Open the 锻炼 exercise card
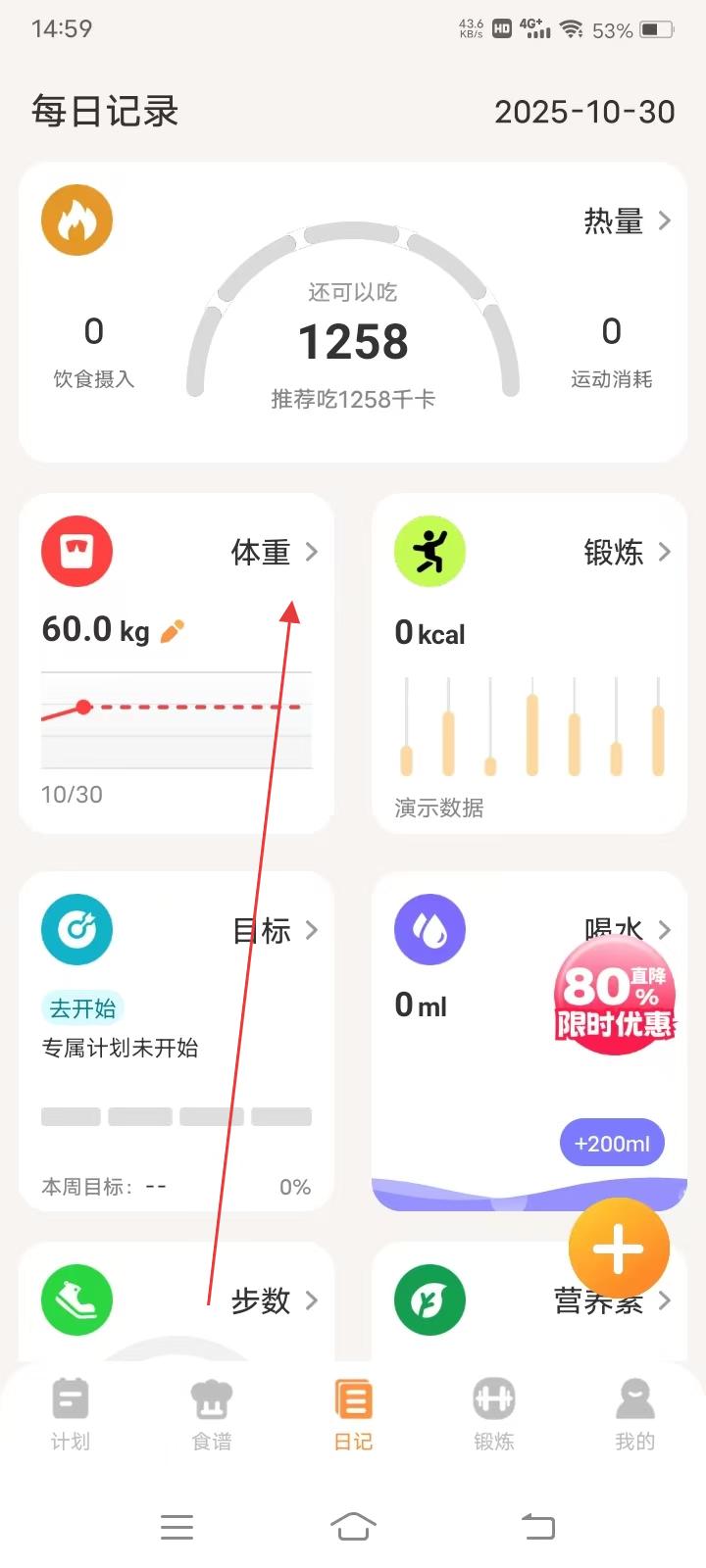The image size is (706, 1568). (627, 553)
